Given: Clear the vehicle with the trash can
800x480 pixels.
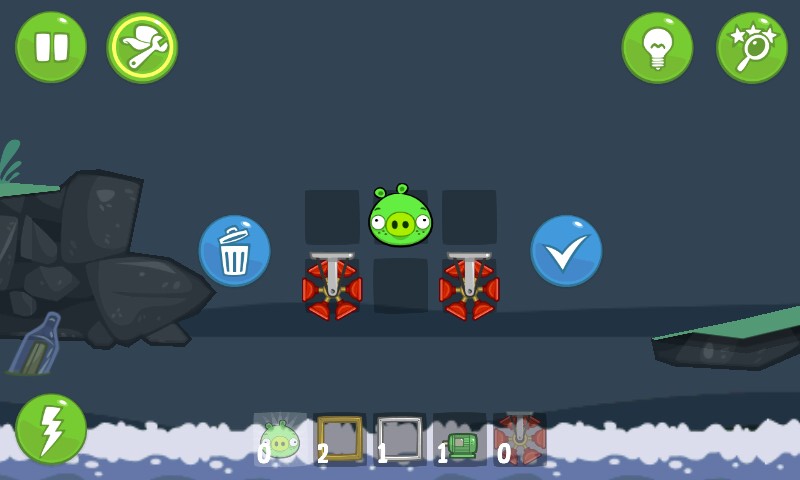Looking at the screenshot, I should tap(234, 251).
